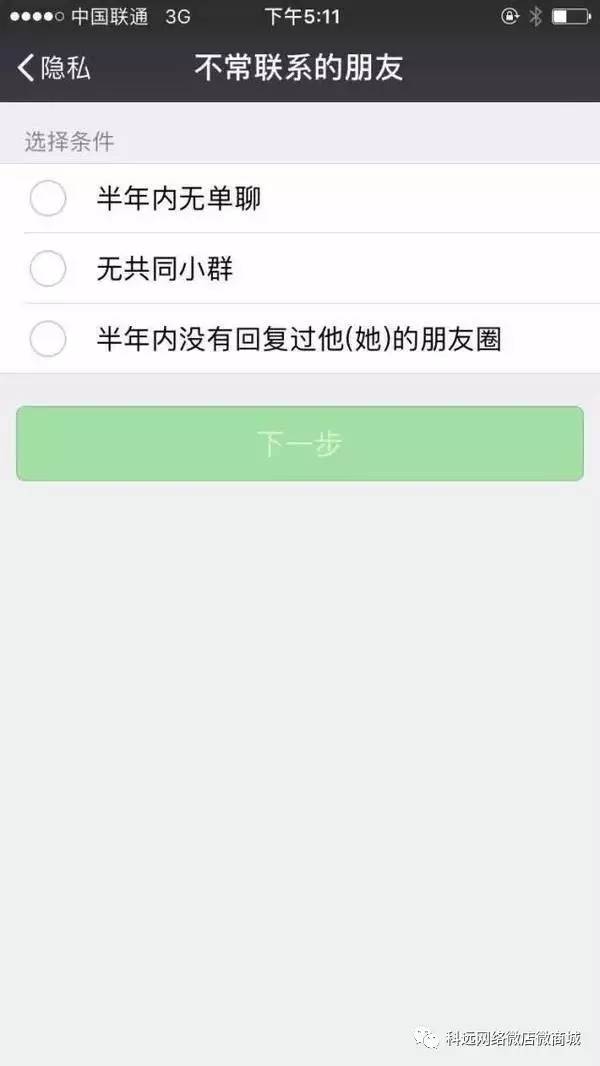Go back to the 隐私 page
Screen dimensions: 600x1066
[54, 68]
